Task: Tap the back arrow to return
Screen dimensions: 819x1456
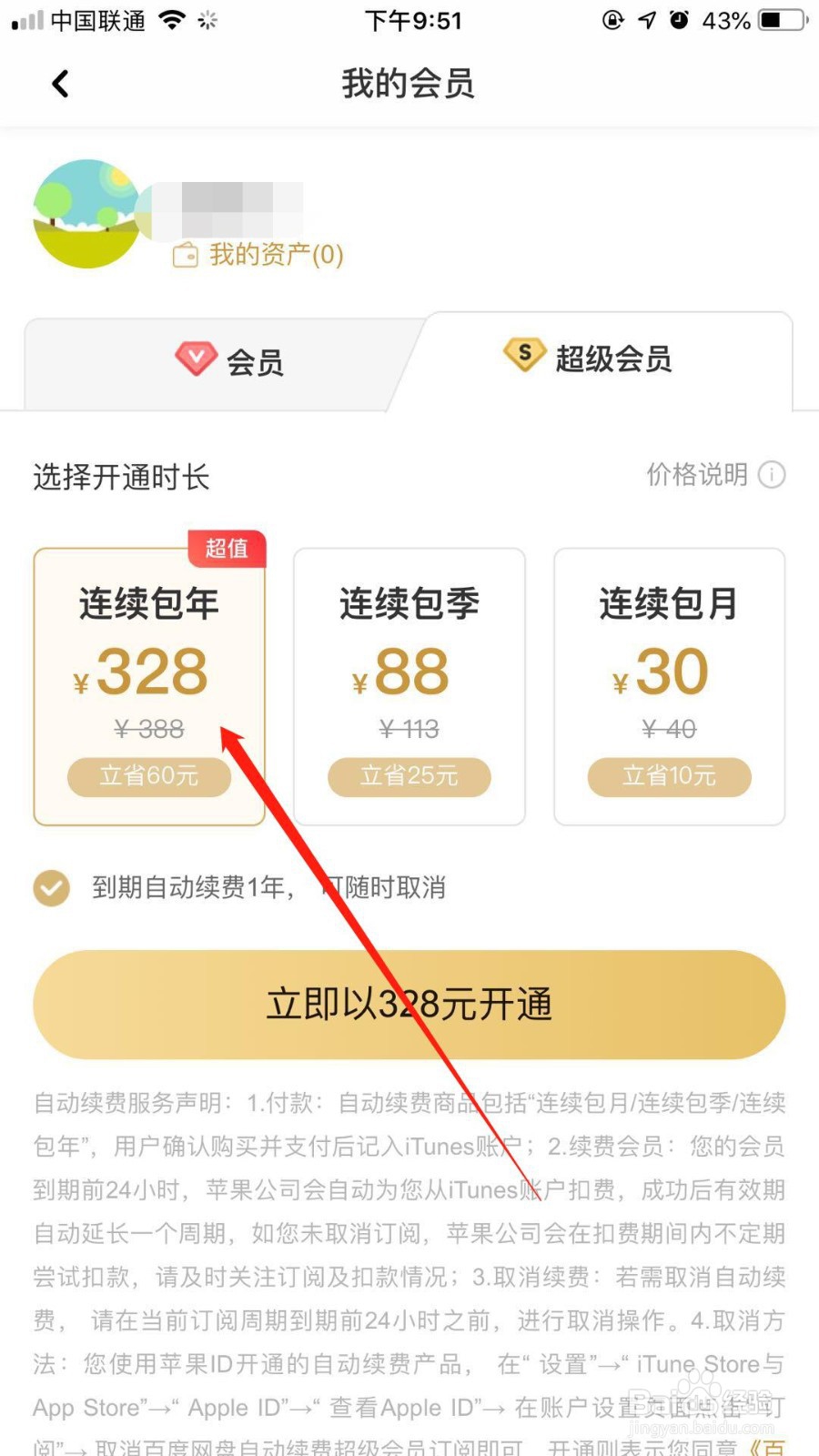Action: click(60, 83)
